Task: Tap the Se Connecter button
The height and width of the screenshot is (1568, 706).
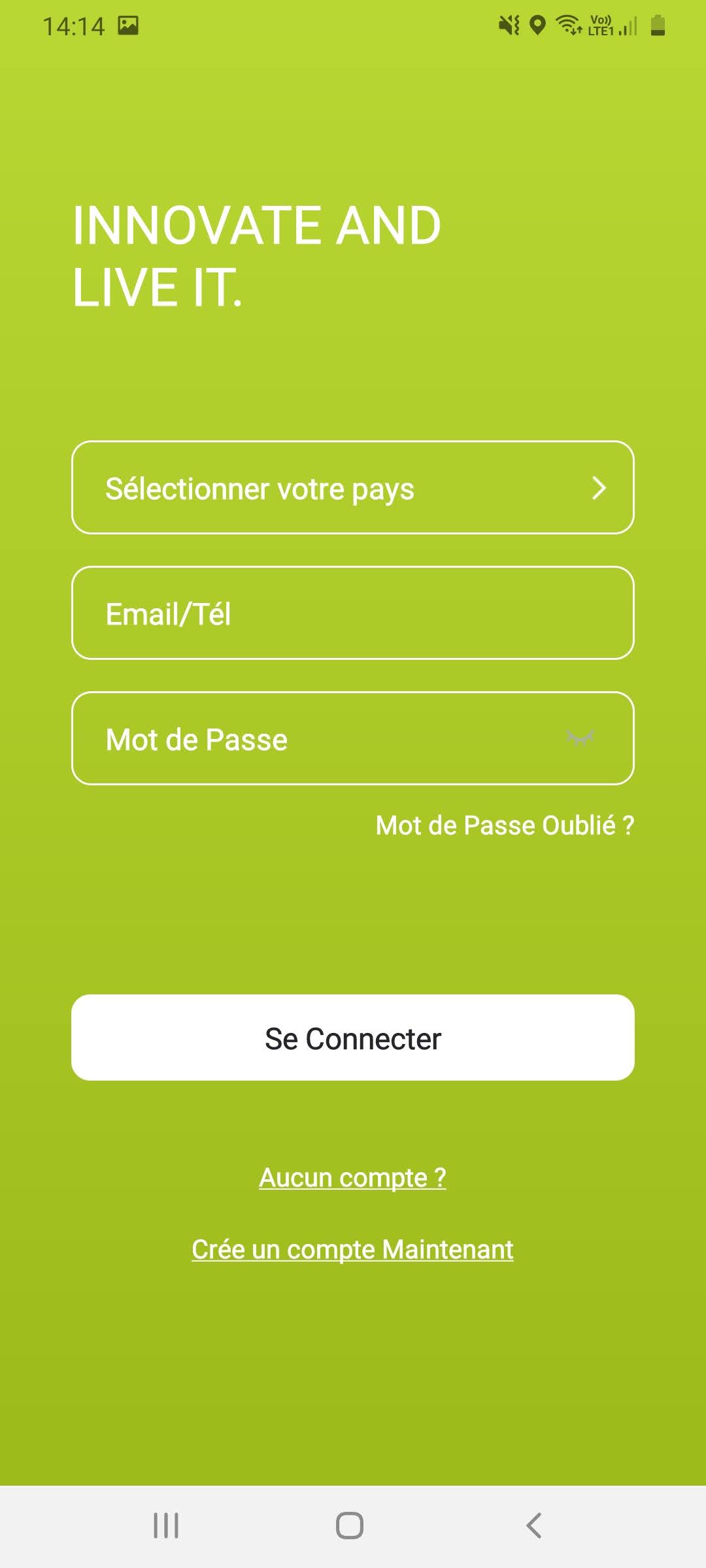Action: tap(353, 1037)
